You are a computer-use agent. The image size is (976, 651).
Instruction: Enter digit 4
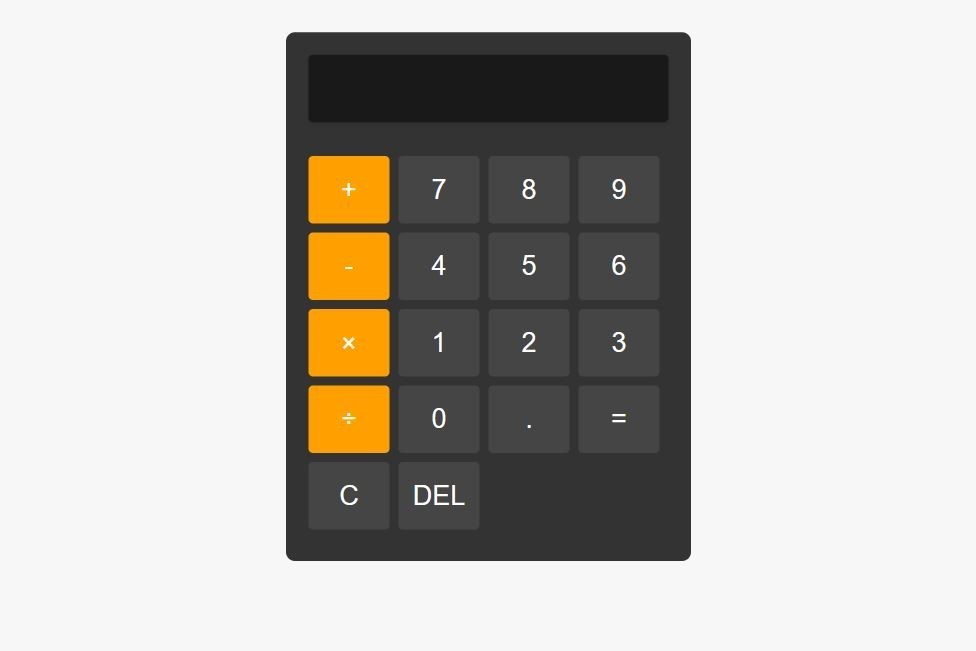[438, 266]
